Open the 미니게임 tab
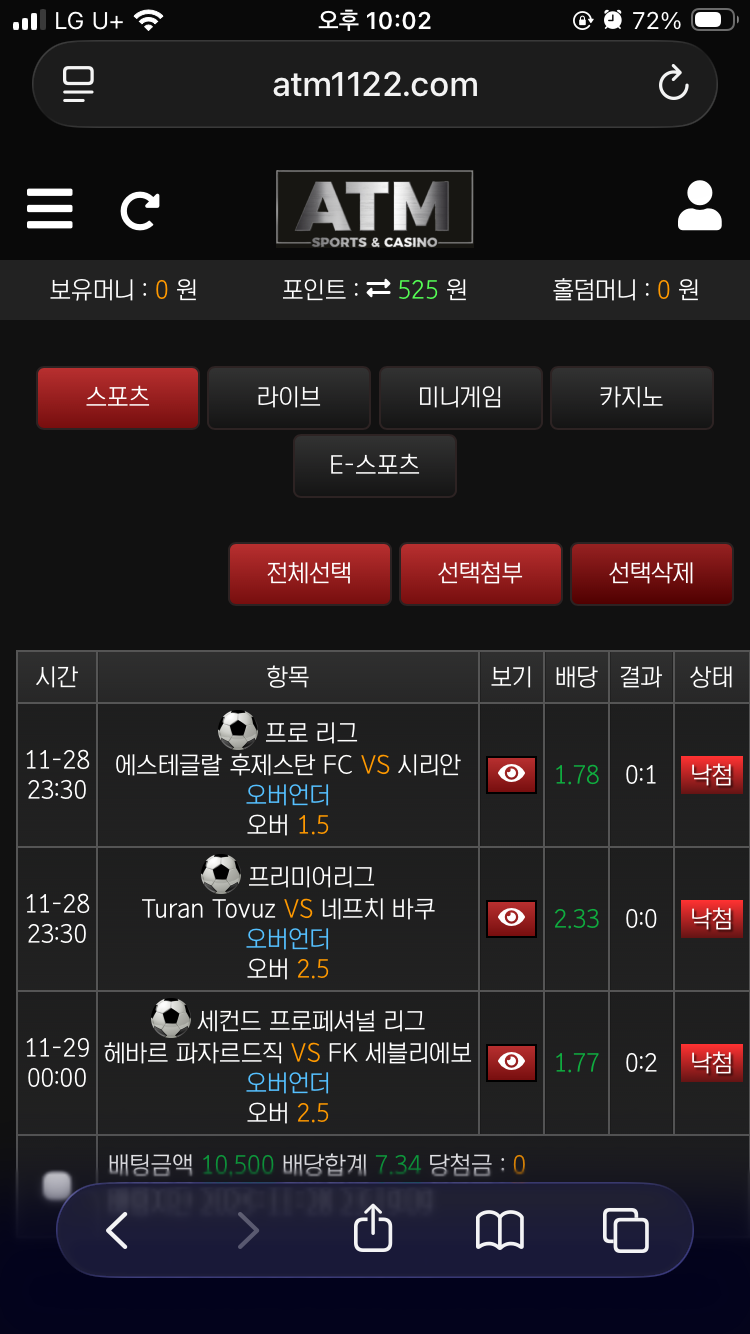750x1334 pixels. click(460, 397)
